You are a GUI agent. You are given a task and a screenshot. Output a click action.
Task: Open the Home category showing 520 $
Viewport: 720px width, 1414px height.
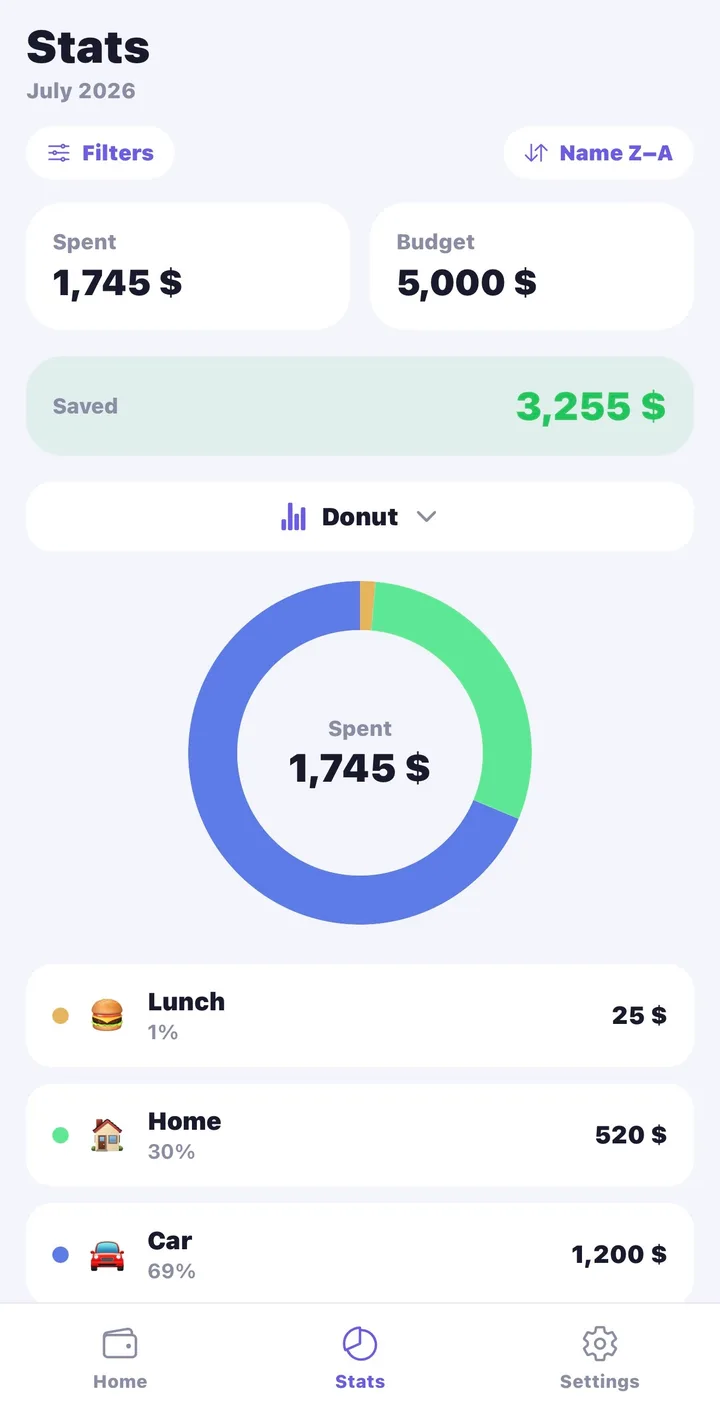(x=360, y=1135)
